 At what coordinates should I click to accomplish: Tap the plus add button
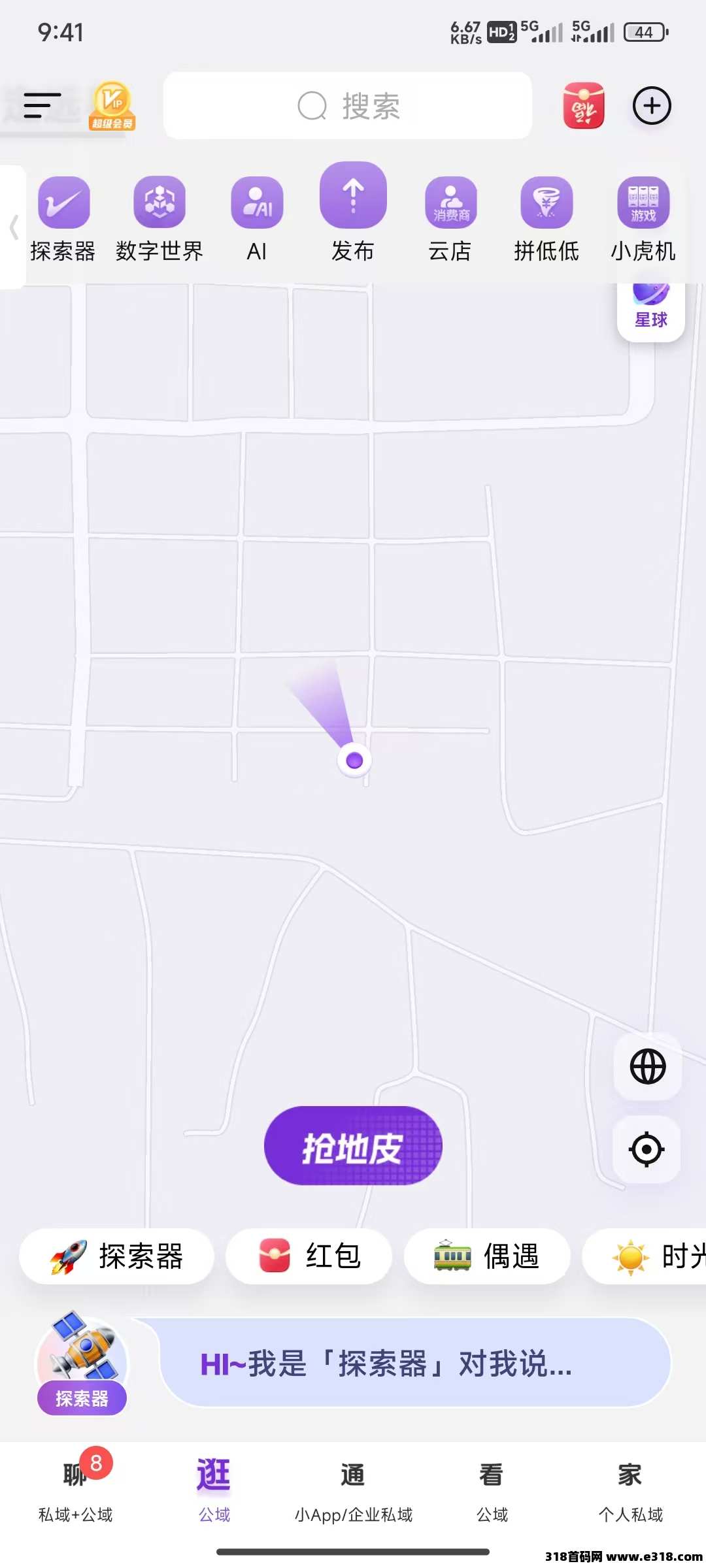[652, 106]
